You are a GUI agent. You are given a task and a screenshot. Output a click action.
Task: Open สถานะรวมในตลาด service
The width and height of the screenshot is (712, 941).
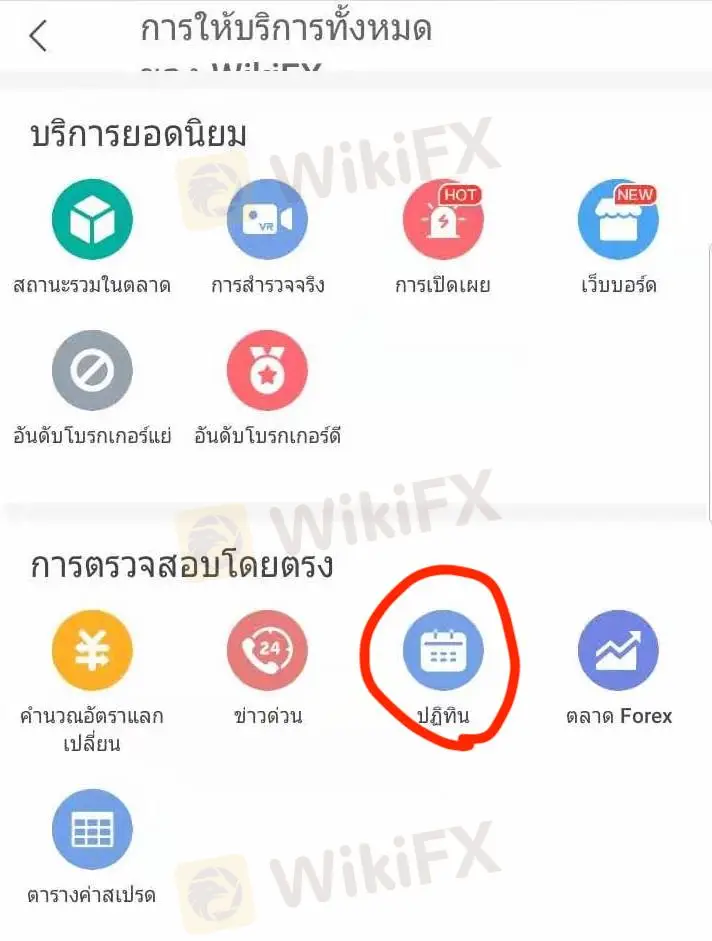pos(92,220)
